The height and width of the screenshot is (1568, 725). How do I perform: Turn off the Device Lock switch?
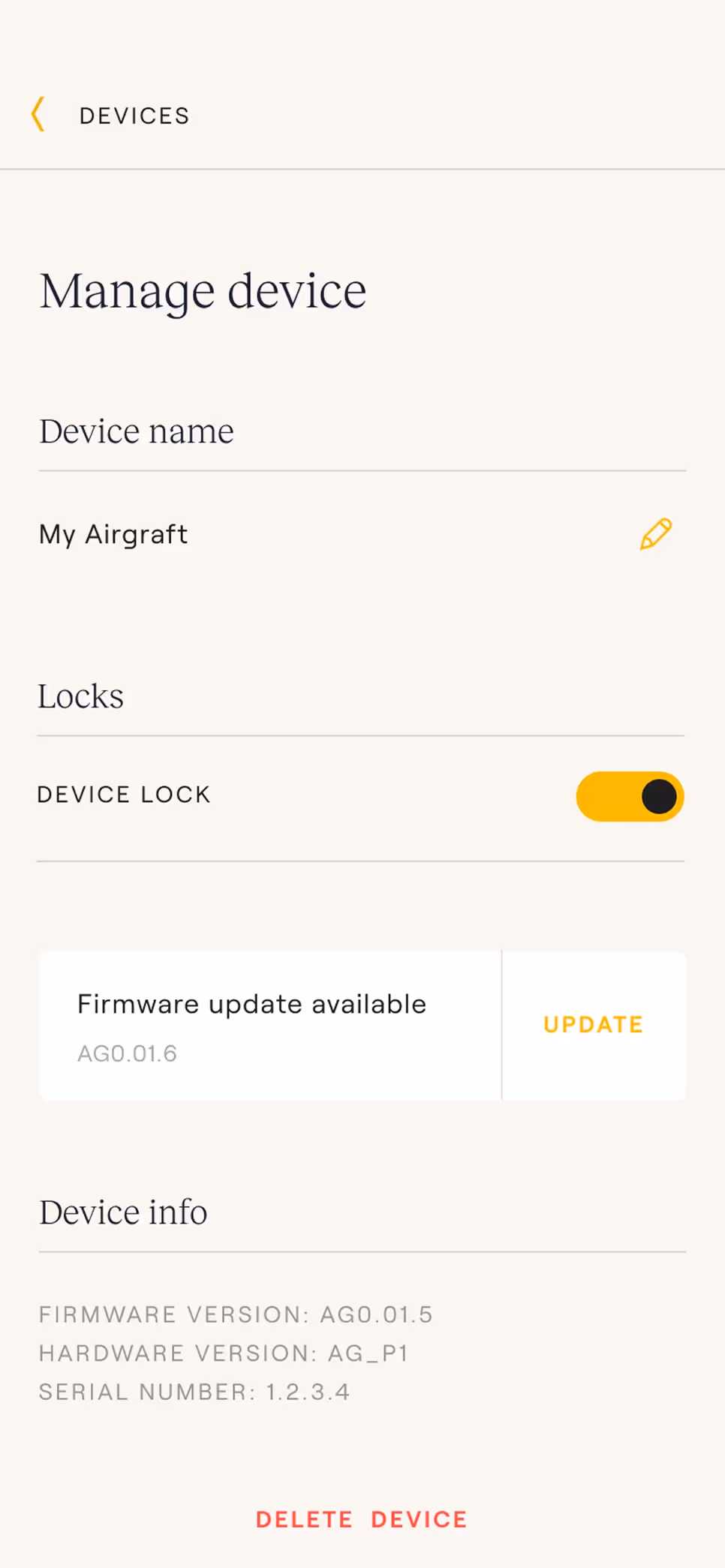(x=630, y=796)
